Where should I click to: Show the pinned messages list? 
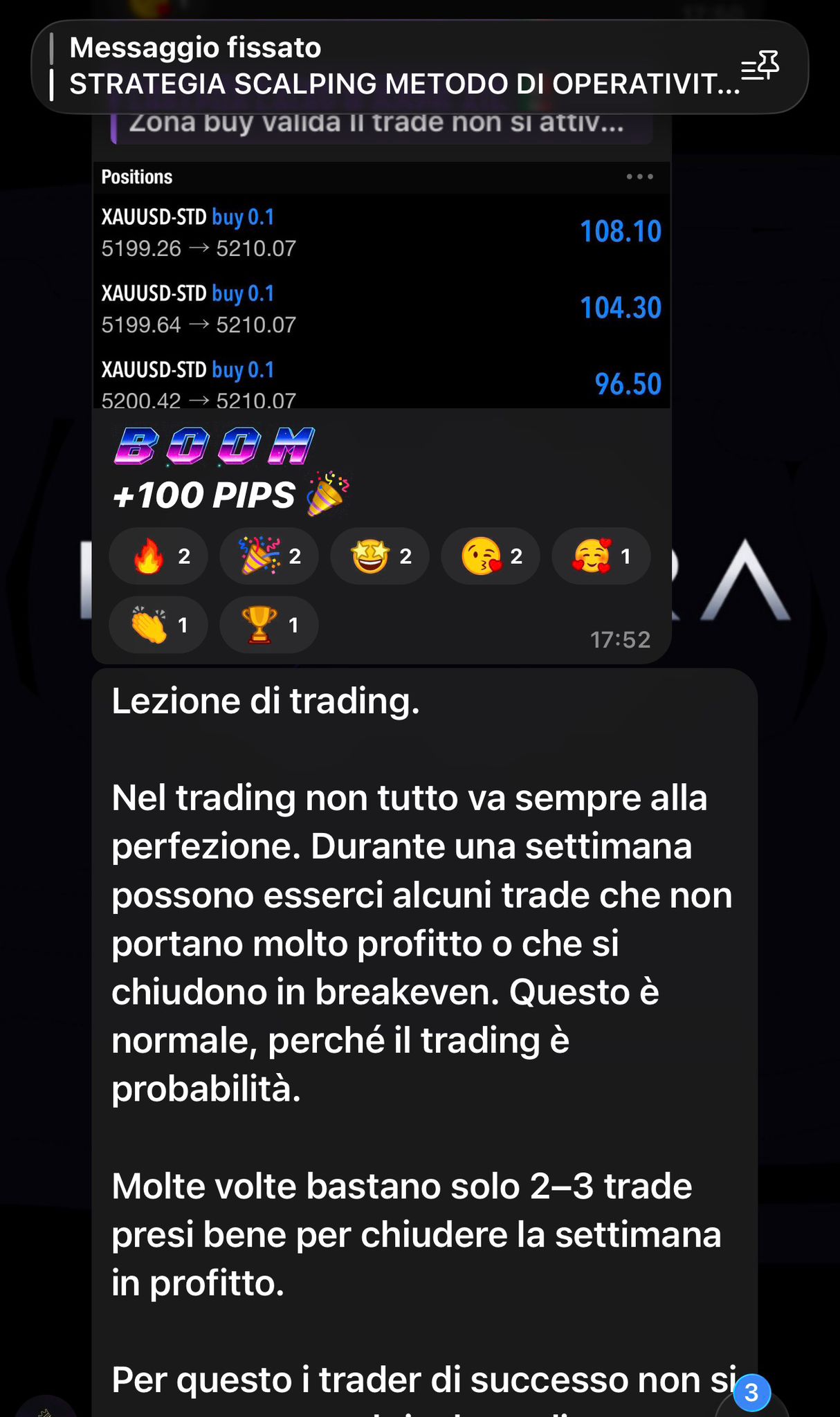760,66
